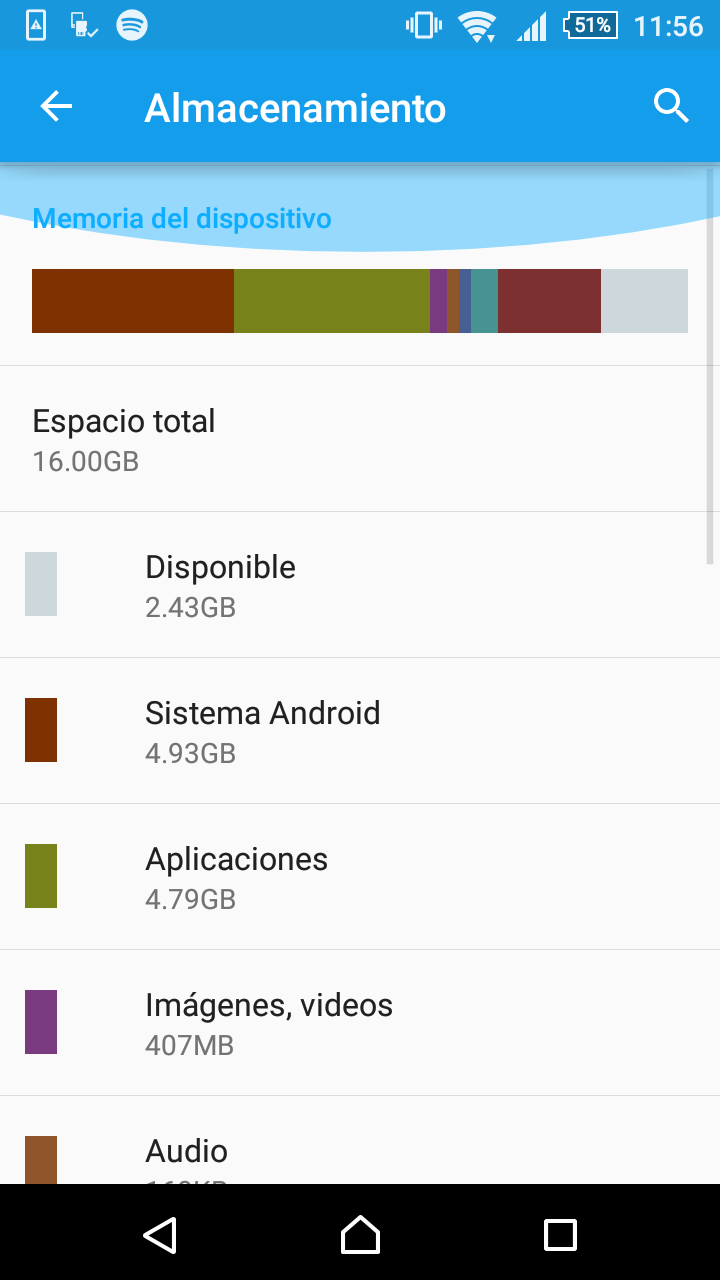The image size is (720, 1280).
Task: Tap the storage usage bar graph
Action: click(x=360, y=300)
